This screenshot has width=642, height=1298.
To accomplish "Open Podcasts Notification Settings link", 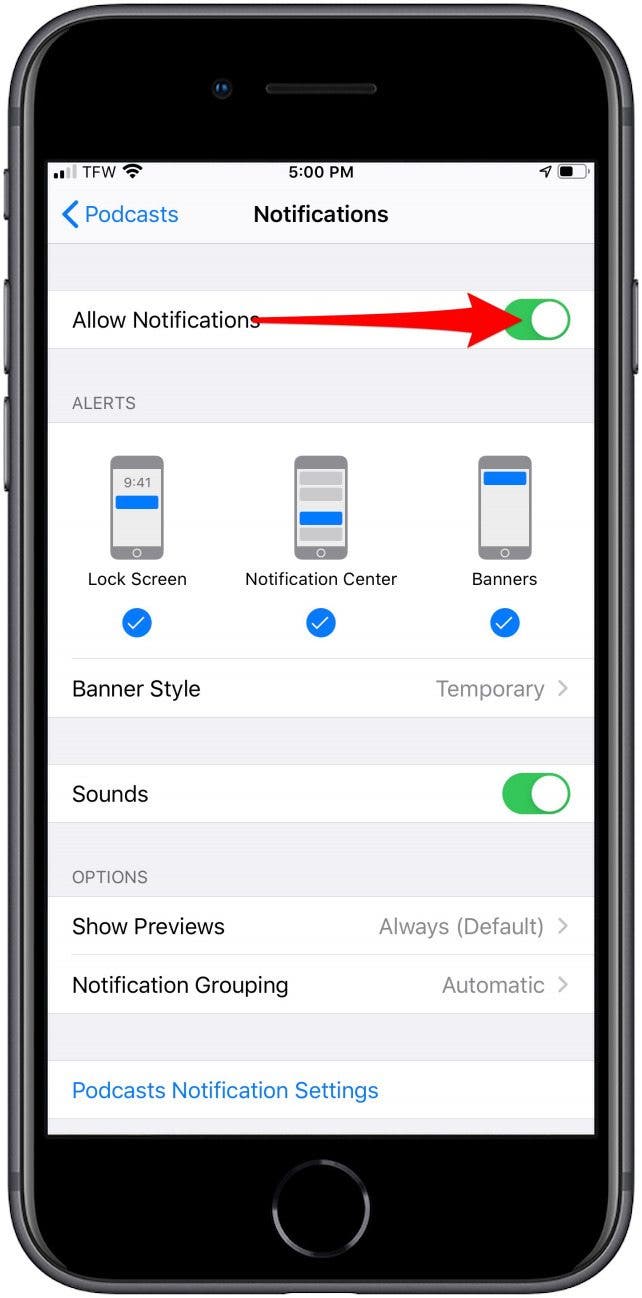I will pyautogui.click(x=225, y=1090).
